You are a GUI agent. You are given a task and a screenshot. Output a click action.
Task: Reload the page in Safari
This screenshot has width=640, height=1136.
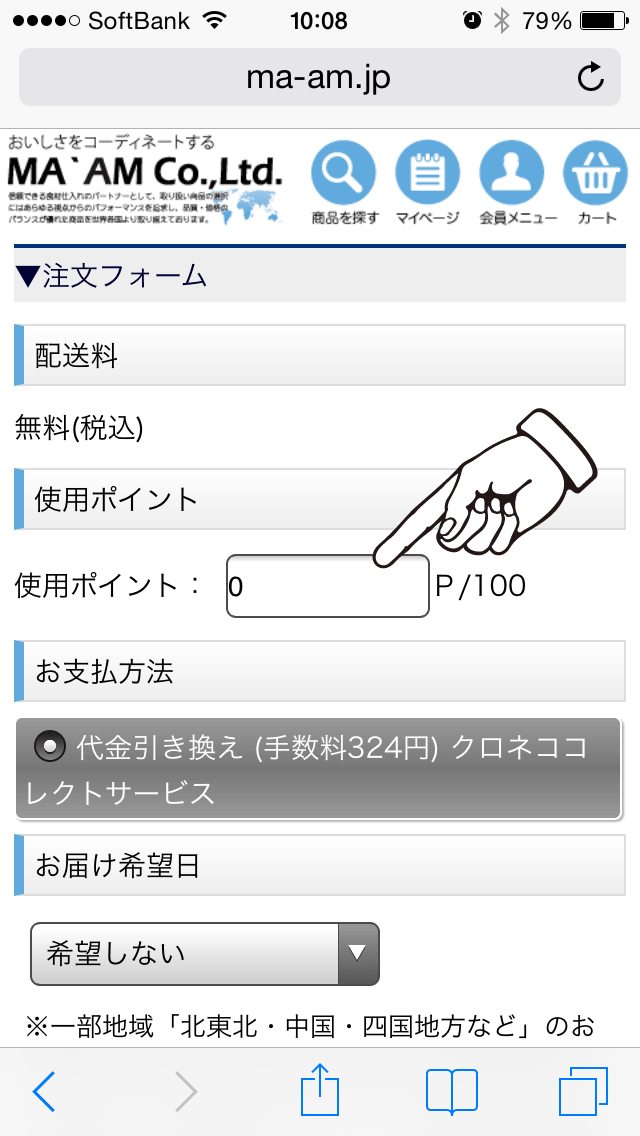coord(591,78)
